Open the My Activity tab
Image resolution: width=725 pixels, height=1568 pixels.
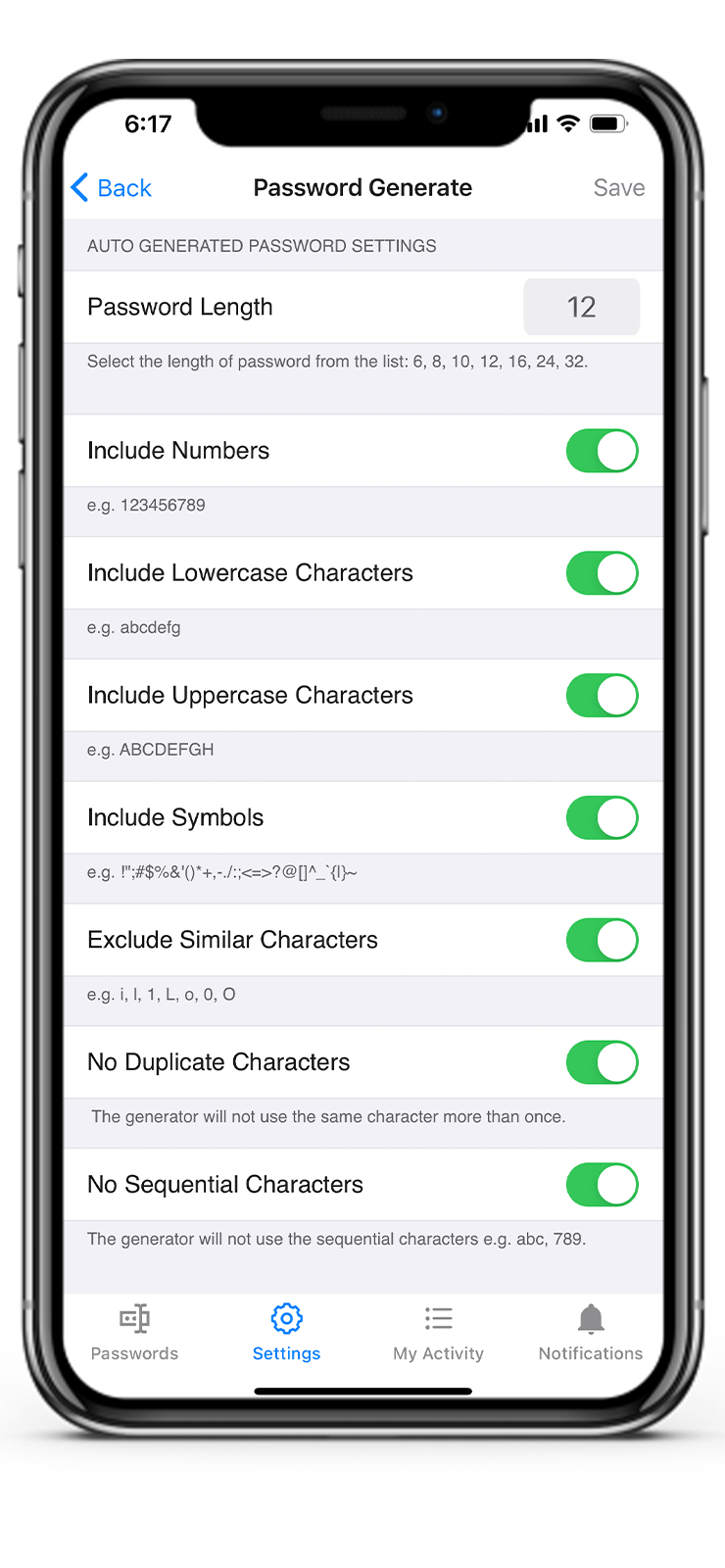[x=438, y=1333]
